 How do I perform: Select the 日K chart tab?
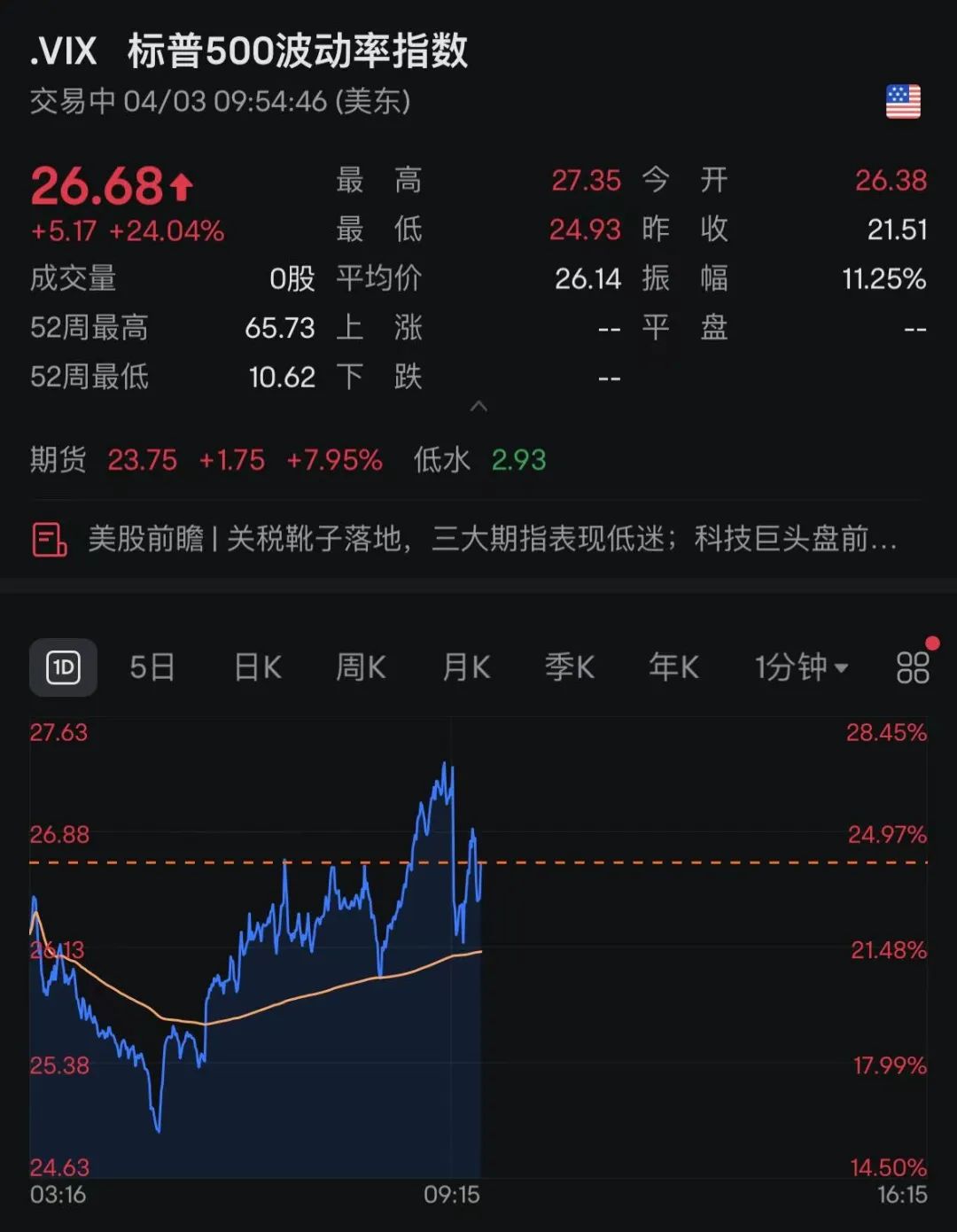pos(257,667)
